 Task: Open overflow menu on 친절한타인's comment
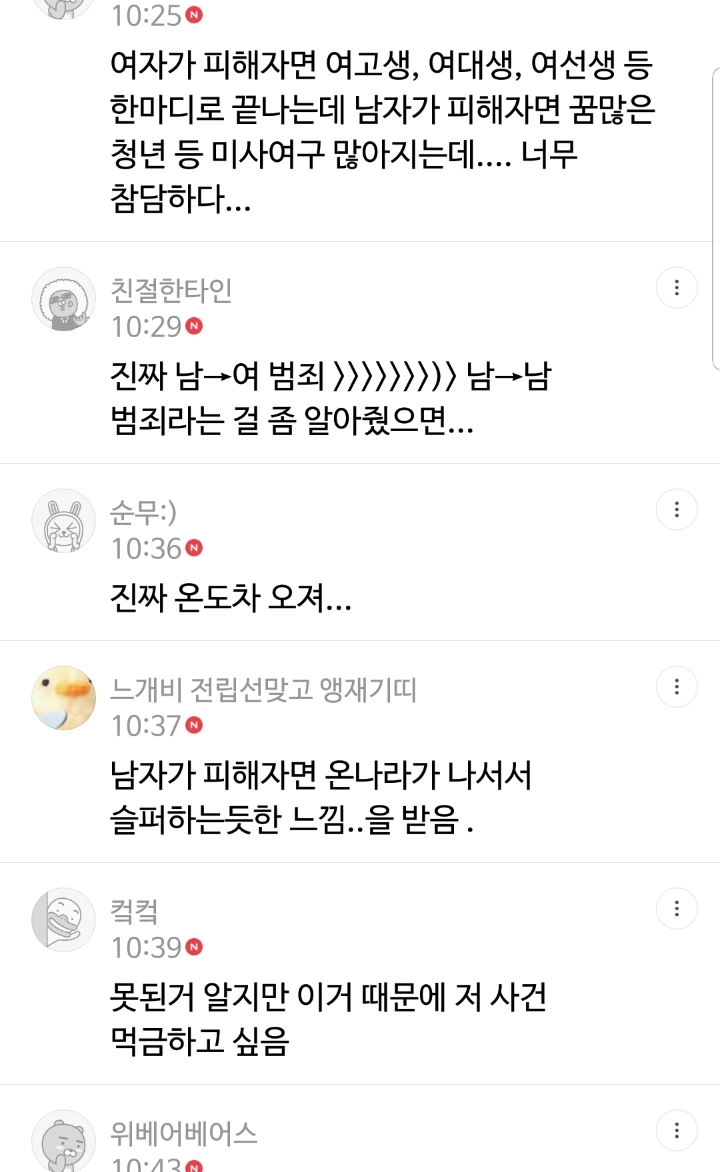[x=677, y=287]
